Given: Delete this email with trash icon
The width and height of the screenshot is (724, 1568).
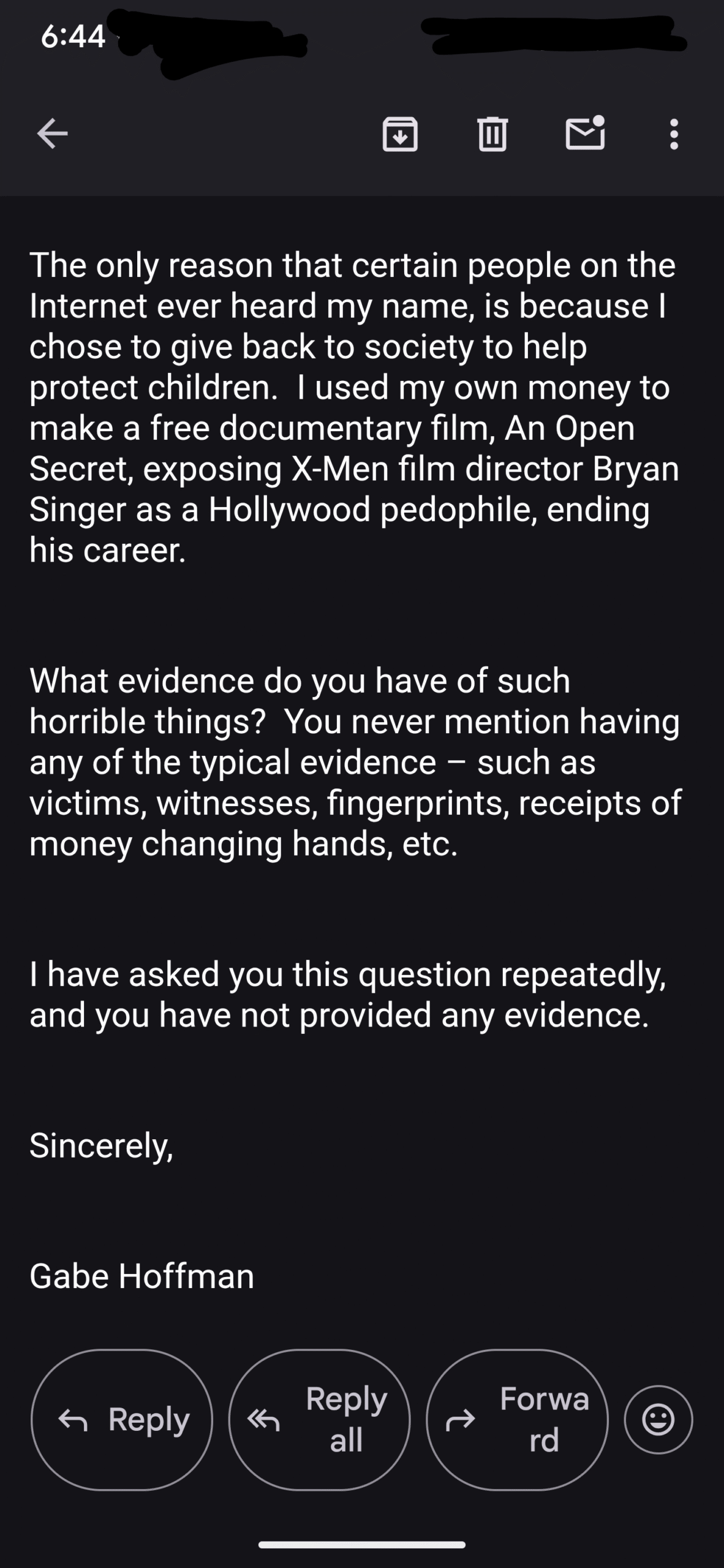Looking at the screenshot, I should coord(492,134).
